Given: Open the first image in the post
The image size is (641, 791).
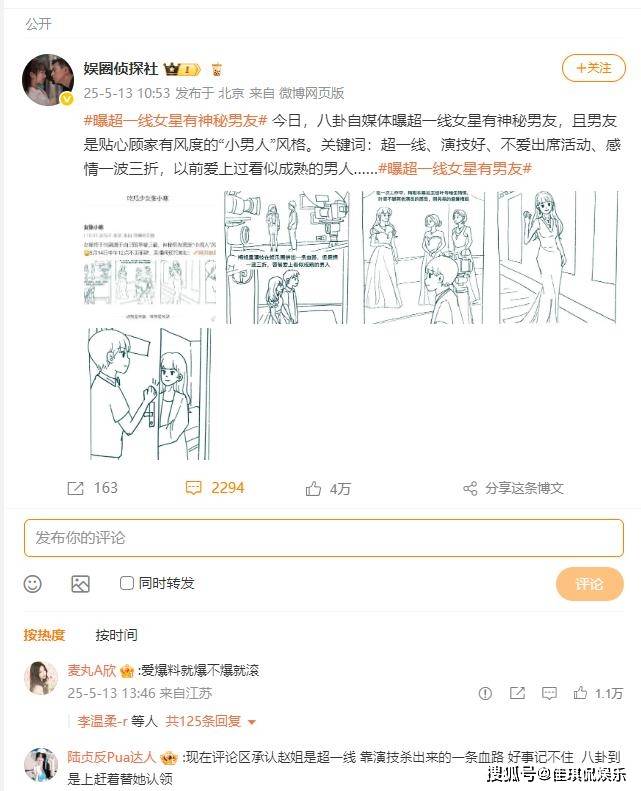Looking at the screenshot, I should (149, 258).
